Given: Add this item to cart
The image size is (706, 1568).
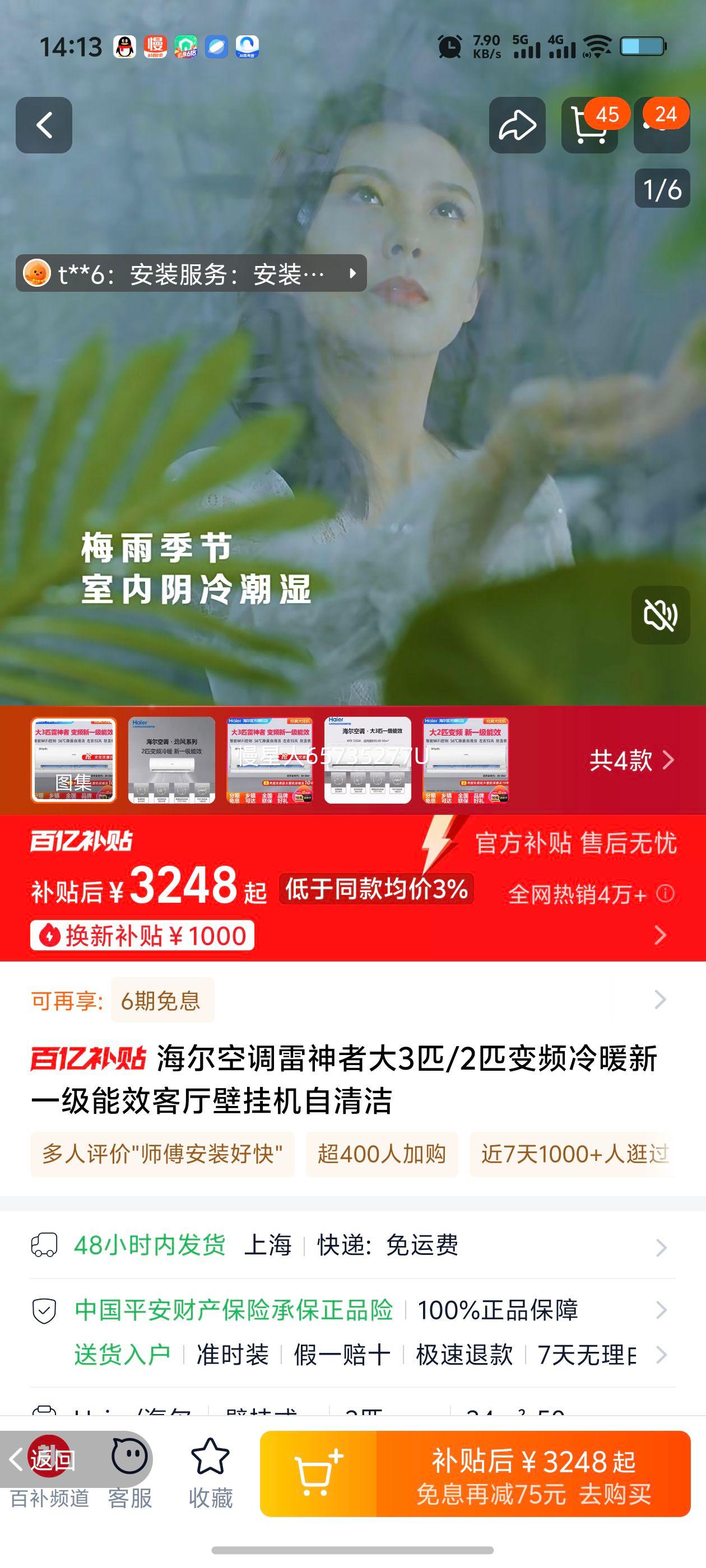Looking at the screenshot, I should (x=319, y=1473).
